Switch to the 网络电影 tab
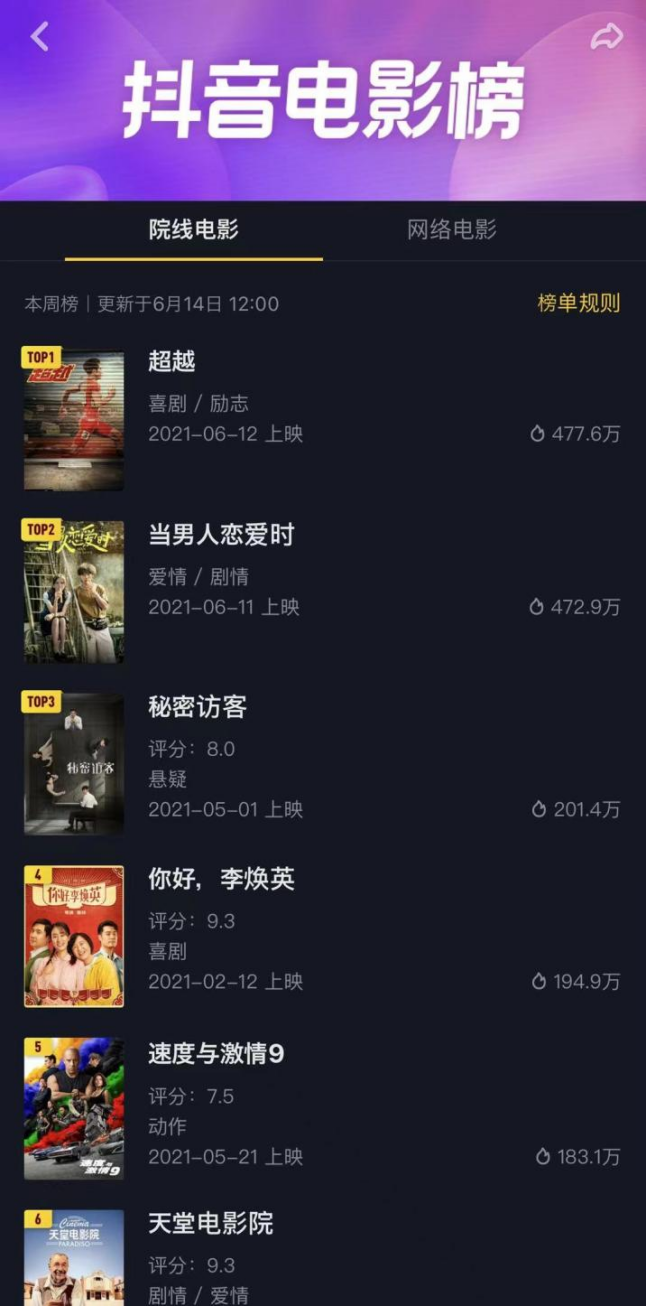 pyautogui.click(x=452, y=230)
